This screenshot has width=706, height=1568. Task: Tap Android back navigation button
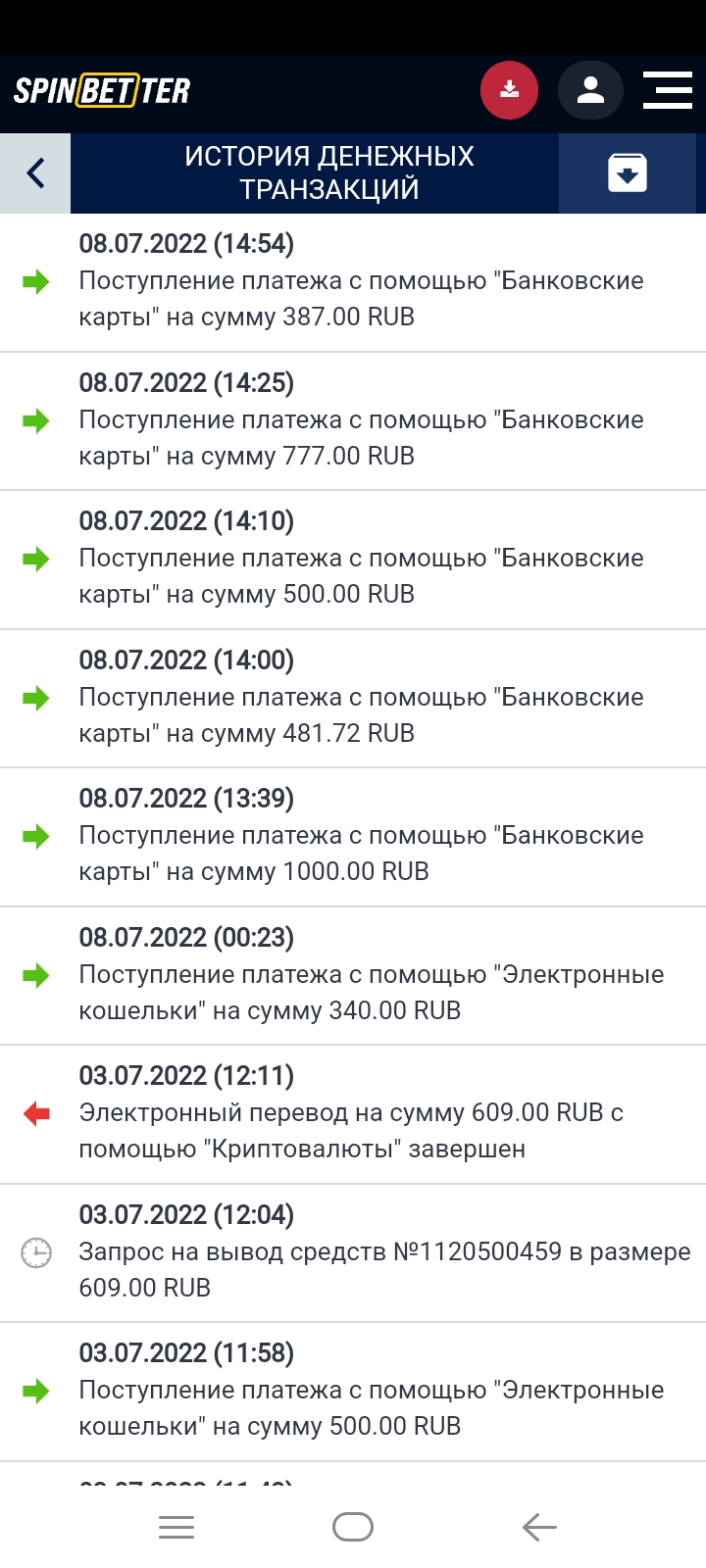539,1527
